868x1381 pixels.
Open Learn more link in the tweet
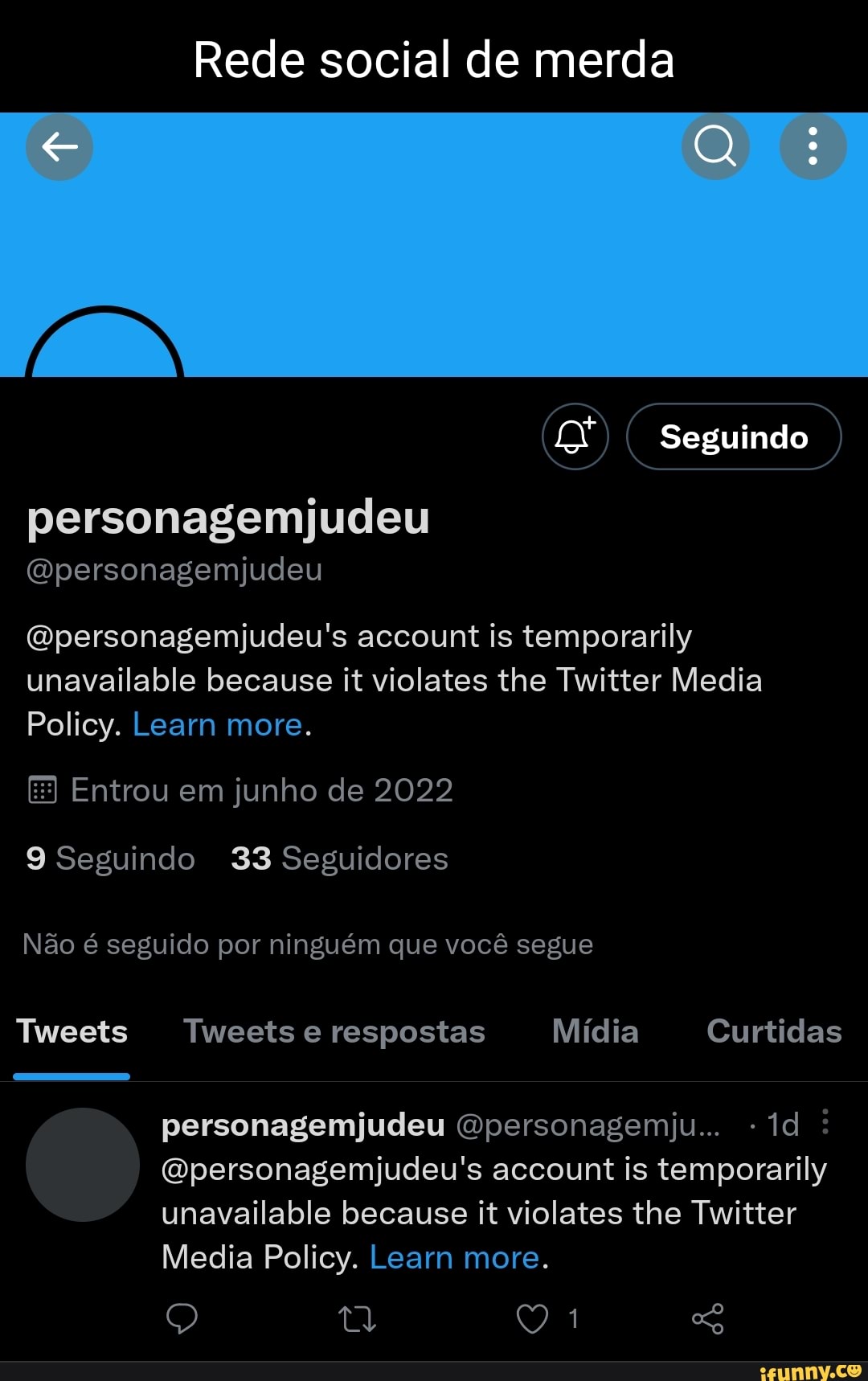[454, 1257]
